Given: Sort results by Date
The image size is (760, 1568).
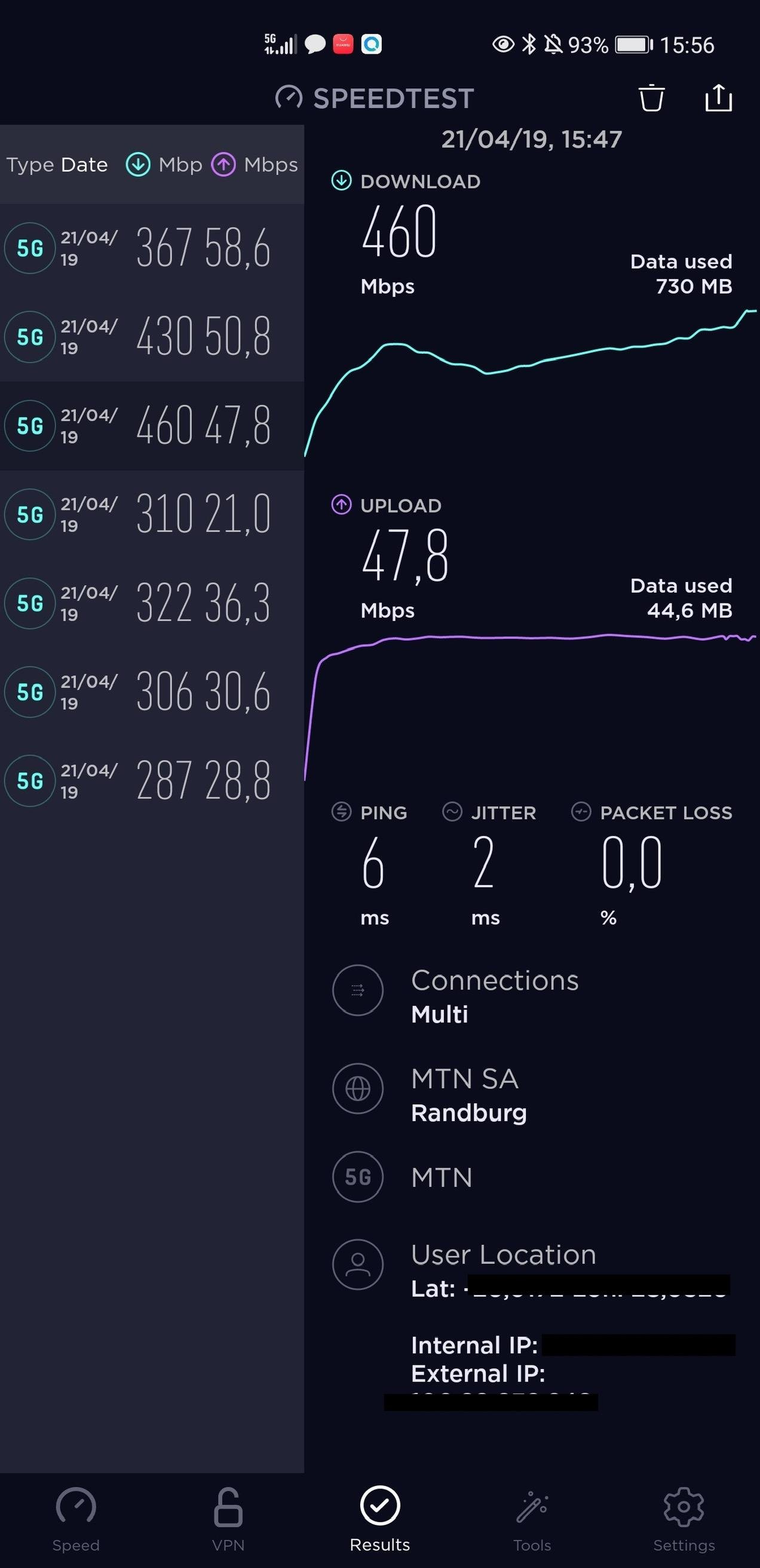Looking at the screenshot, I should (84, 165).
